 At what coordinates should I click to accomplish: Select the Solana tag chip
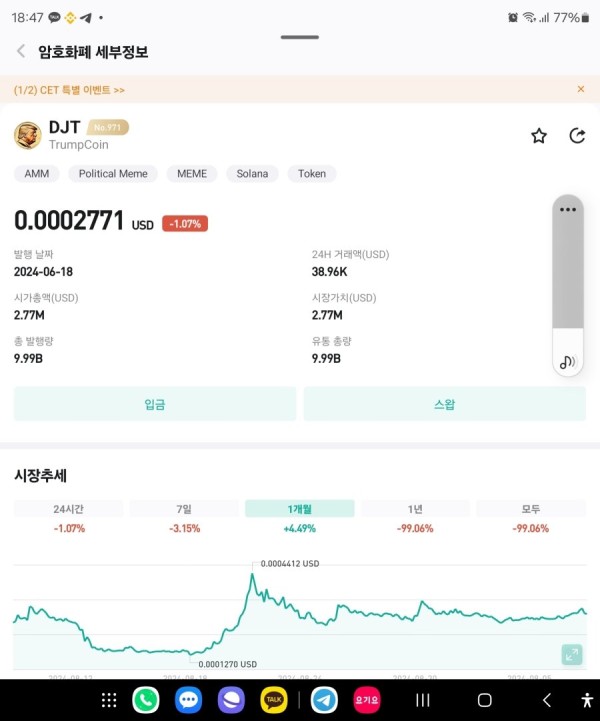[252, 173]
